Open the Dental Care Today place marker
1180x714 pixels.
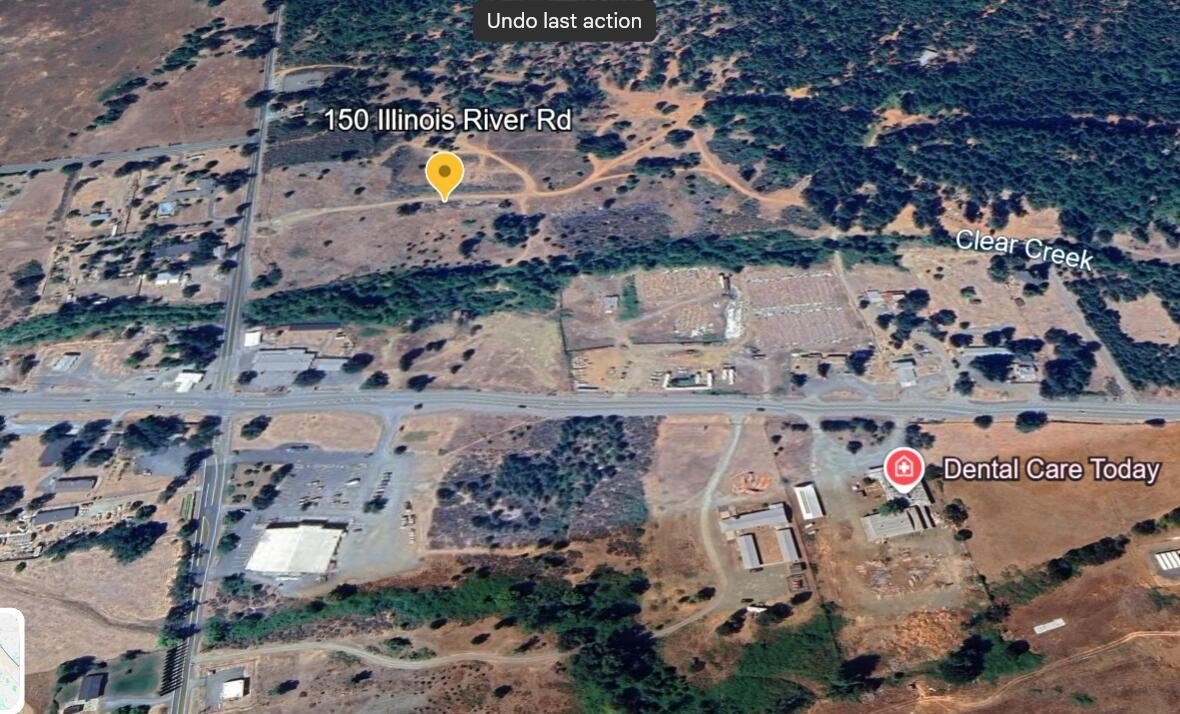903,468
